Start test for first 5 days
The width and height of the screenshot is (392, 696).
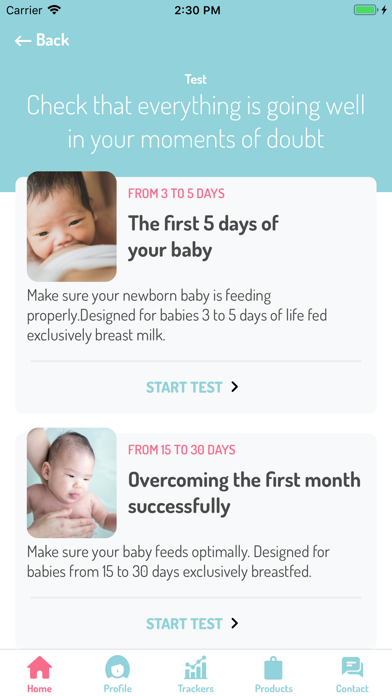click(192, 388)
